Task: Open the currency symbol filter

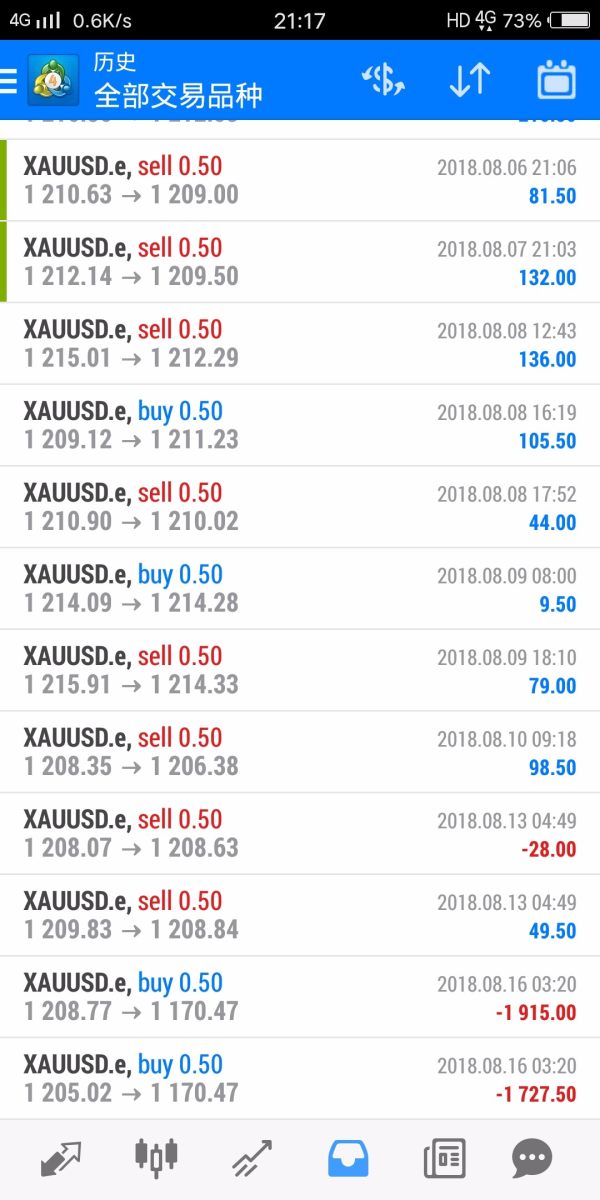Action: pyautogui.click(x=383, y=81)
